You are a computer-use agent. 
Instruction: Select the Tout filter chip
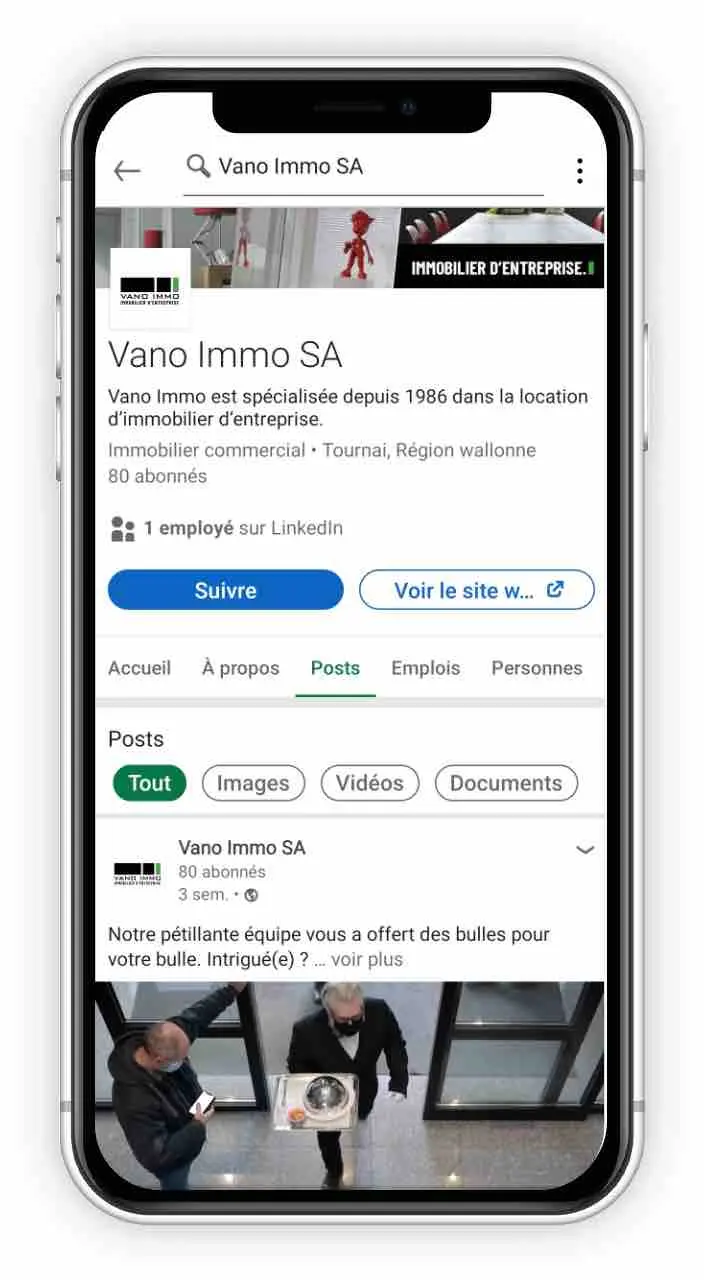pos(150,783)
